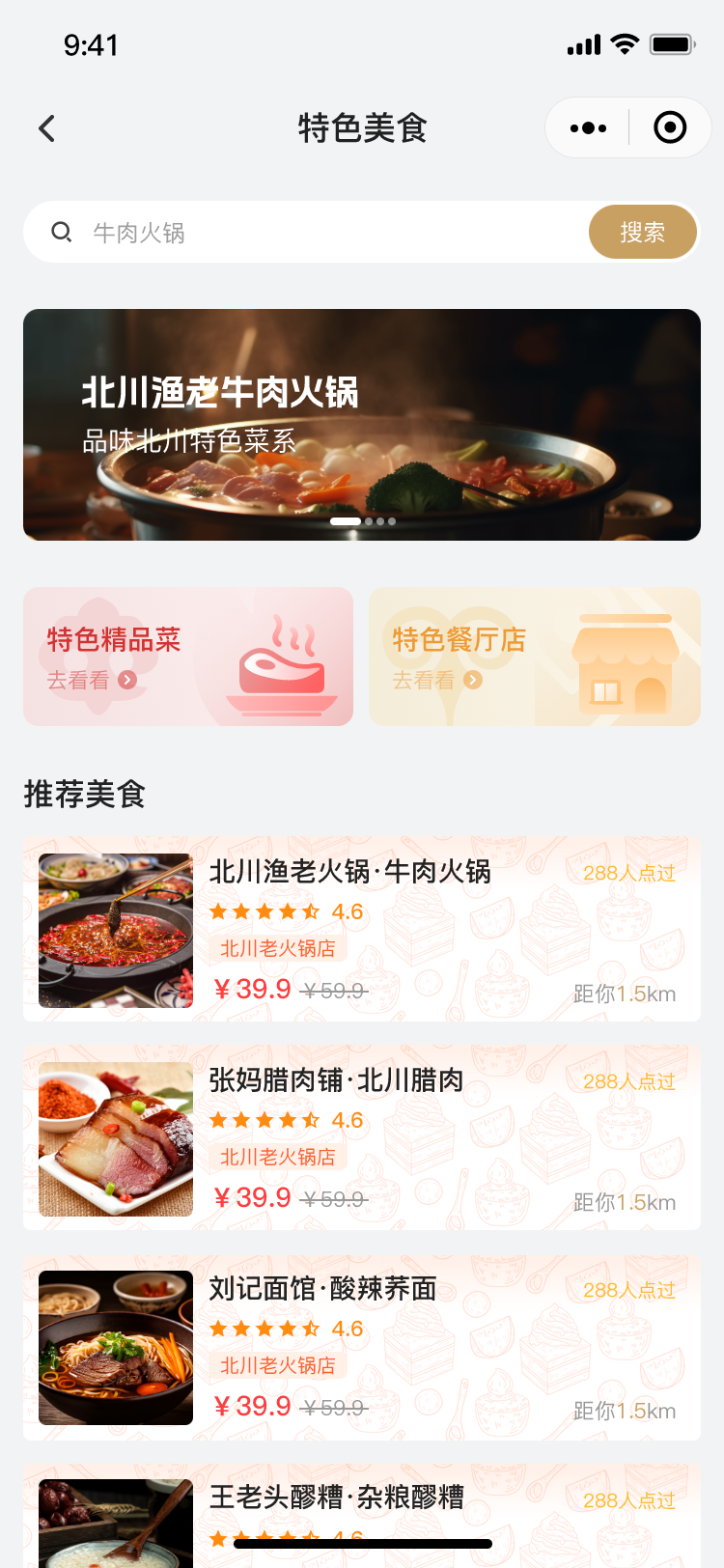Screen dimensions: 724x1568
Task: Close the mini program via circle icon
Action: click(x=670, y=127)
